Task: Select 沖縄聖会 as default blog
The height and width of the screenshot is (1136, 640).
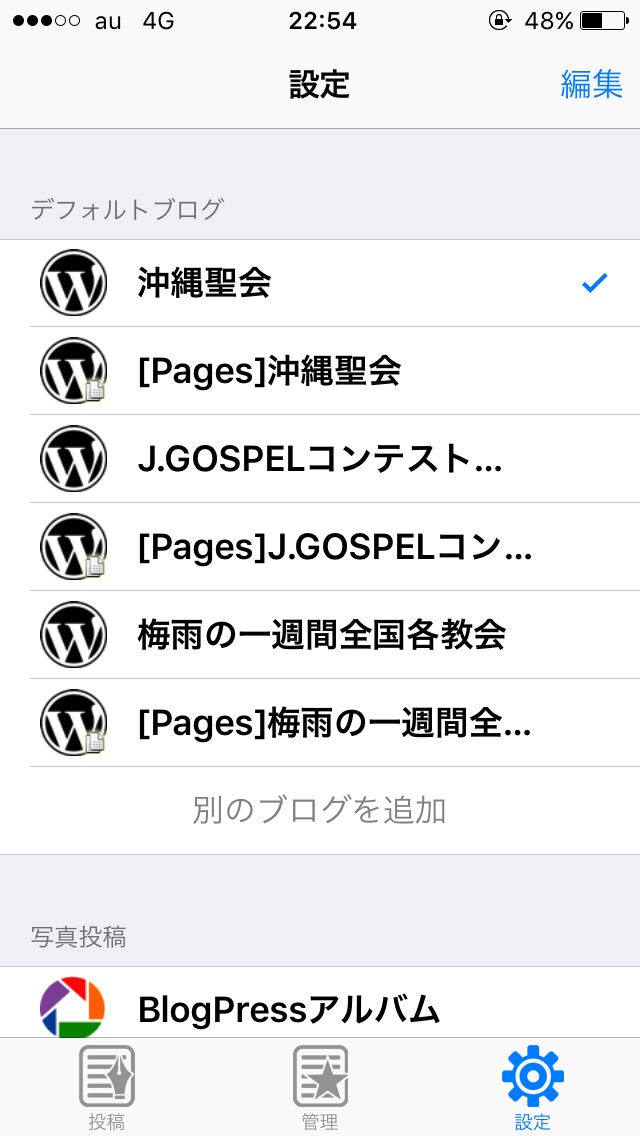Action: 320,284
